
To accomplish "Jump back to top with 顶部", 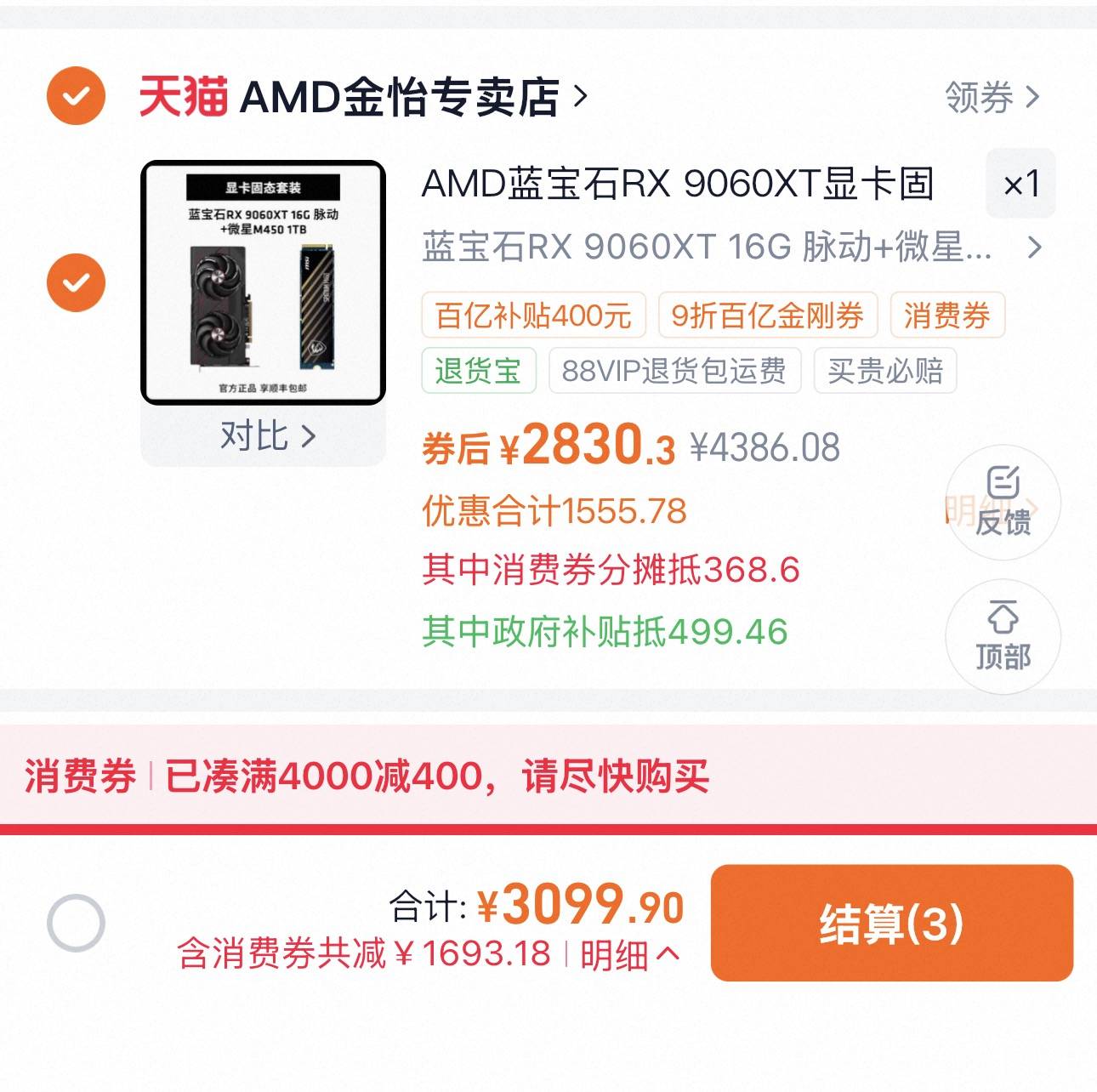I will click(1003, 637).
